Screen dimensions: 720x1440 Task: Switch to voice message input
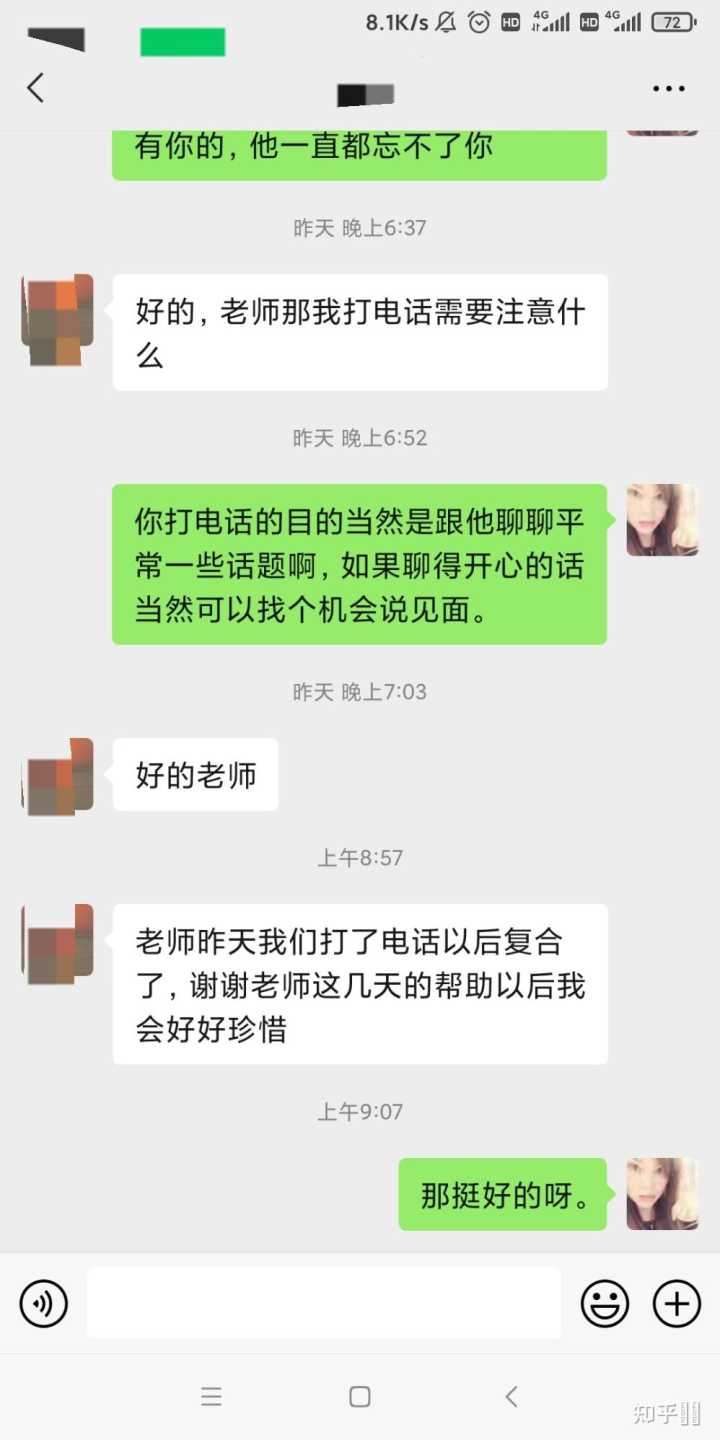(44, 1304)
